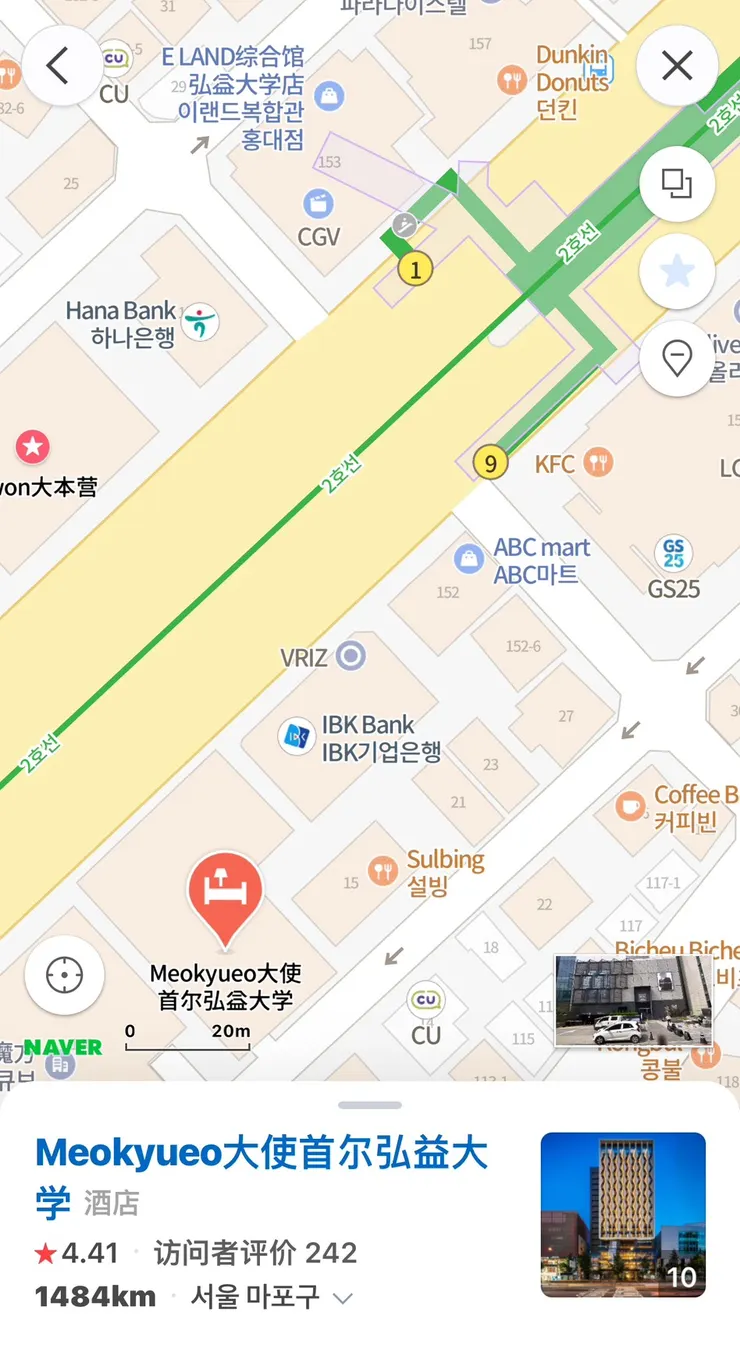This screenshot has width=740, height=1348.
Task: Tap the GS25 convenience store marker
Action: tap(675, 553)
